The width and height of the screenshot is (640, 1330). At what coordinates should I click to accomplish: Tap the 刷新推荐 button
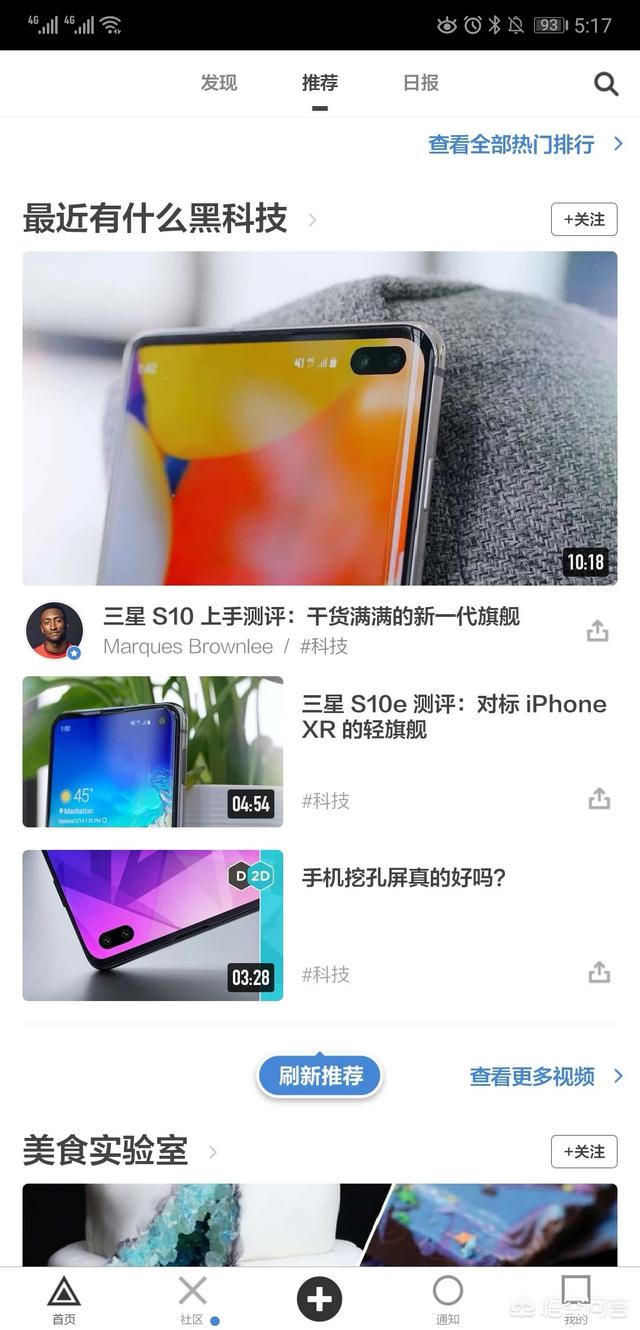coord(320,1076)
